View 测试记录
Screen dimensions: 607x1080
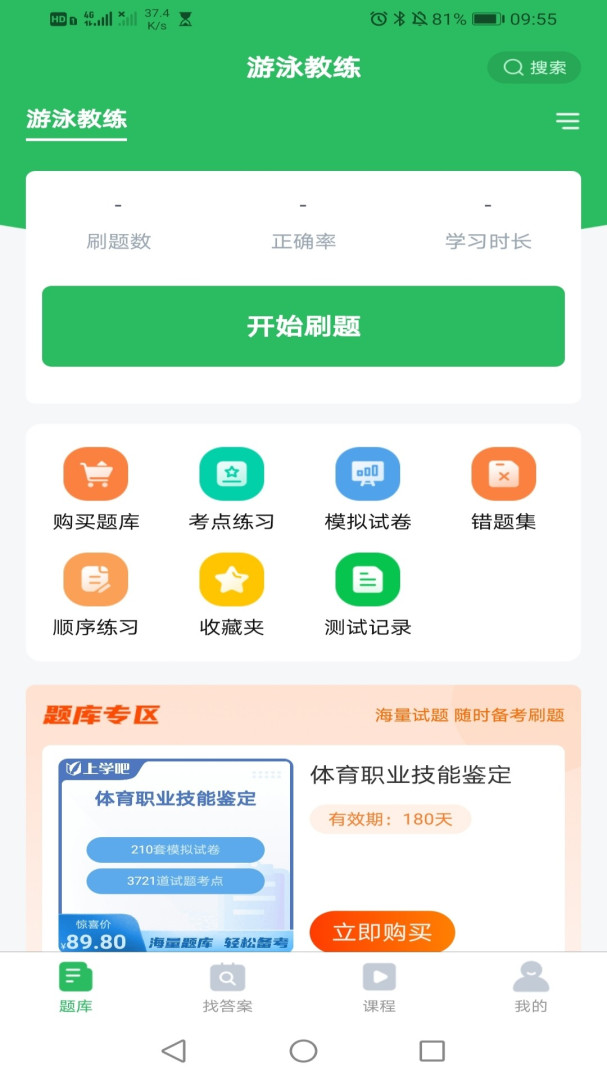click(368, 594)
